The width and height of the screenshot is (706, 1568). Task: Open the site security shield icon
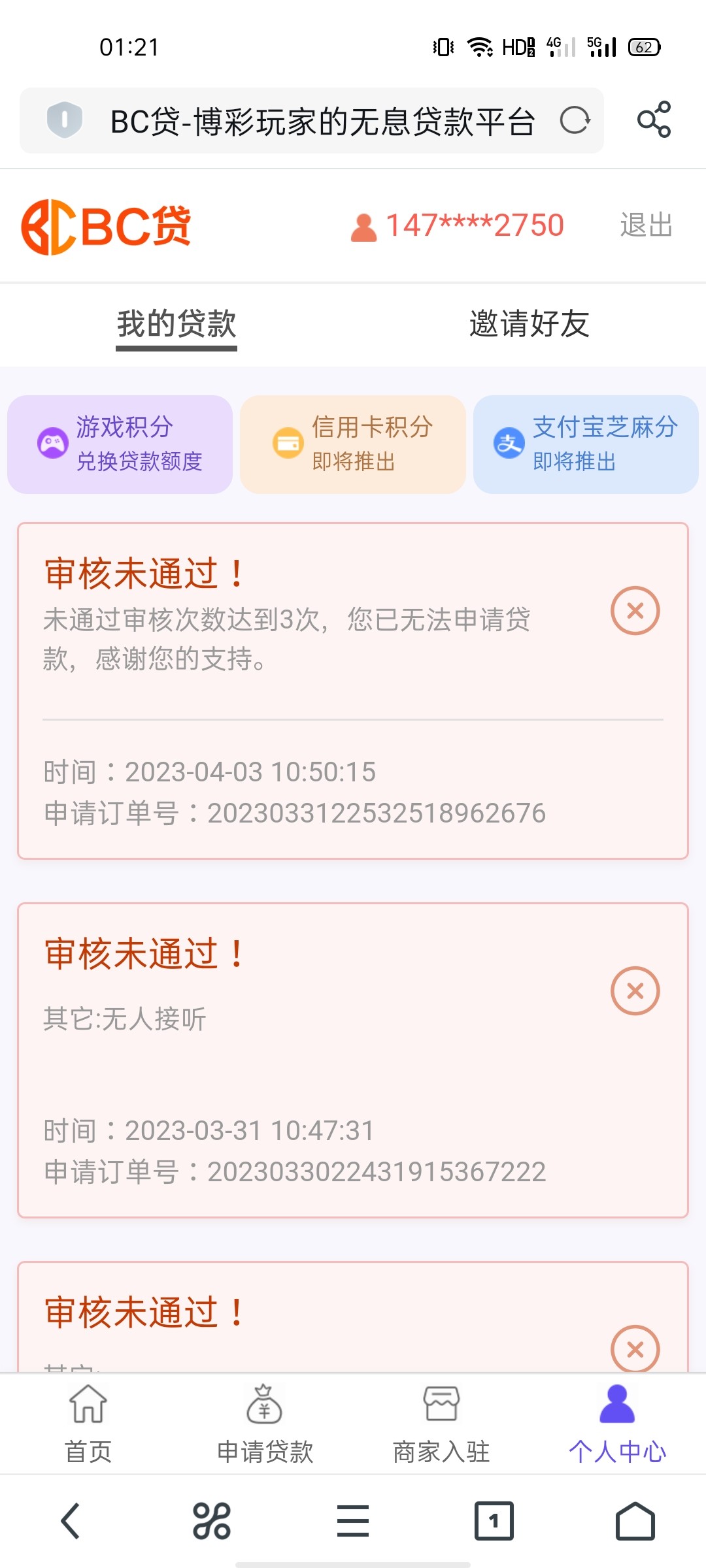(64, 120)
